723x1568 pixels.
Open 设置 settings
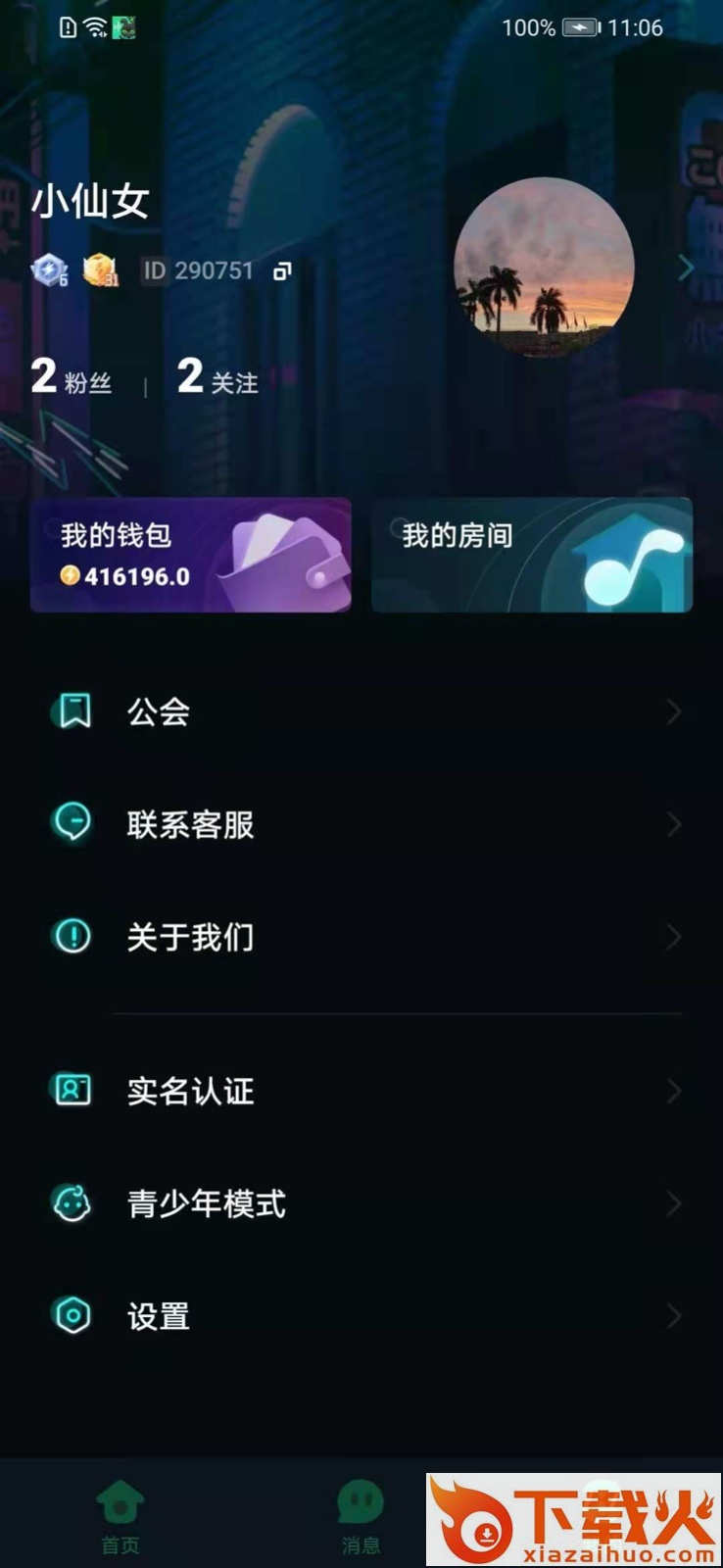point(361,1316)
